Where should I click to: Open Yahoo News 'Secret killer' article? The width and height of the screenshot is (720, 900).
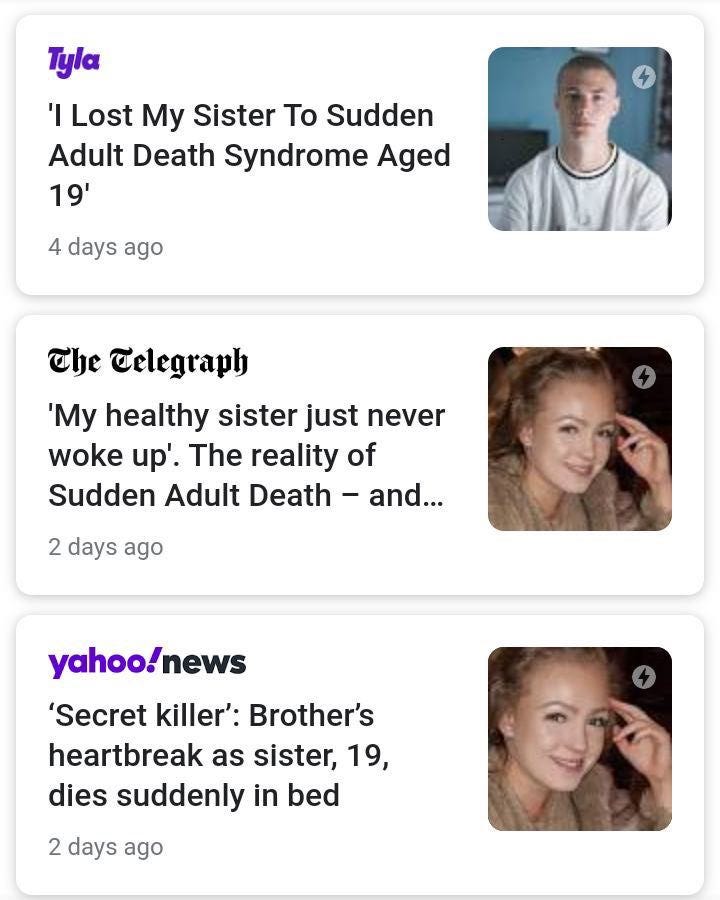click(218, 755)
